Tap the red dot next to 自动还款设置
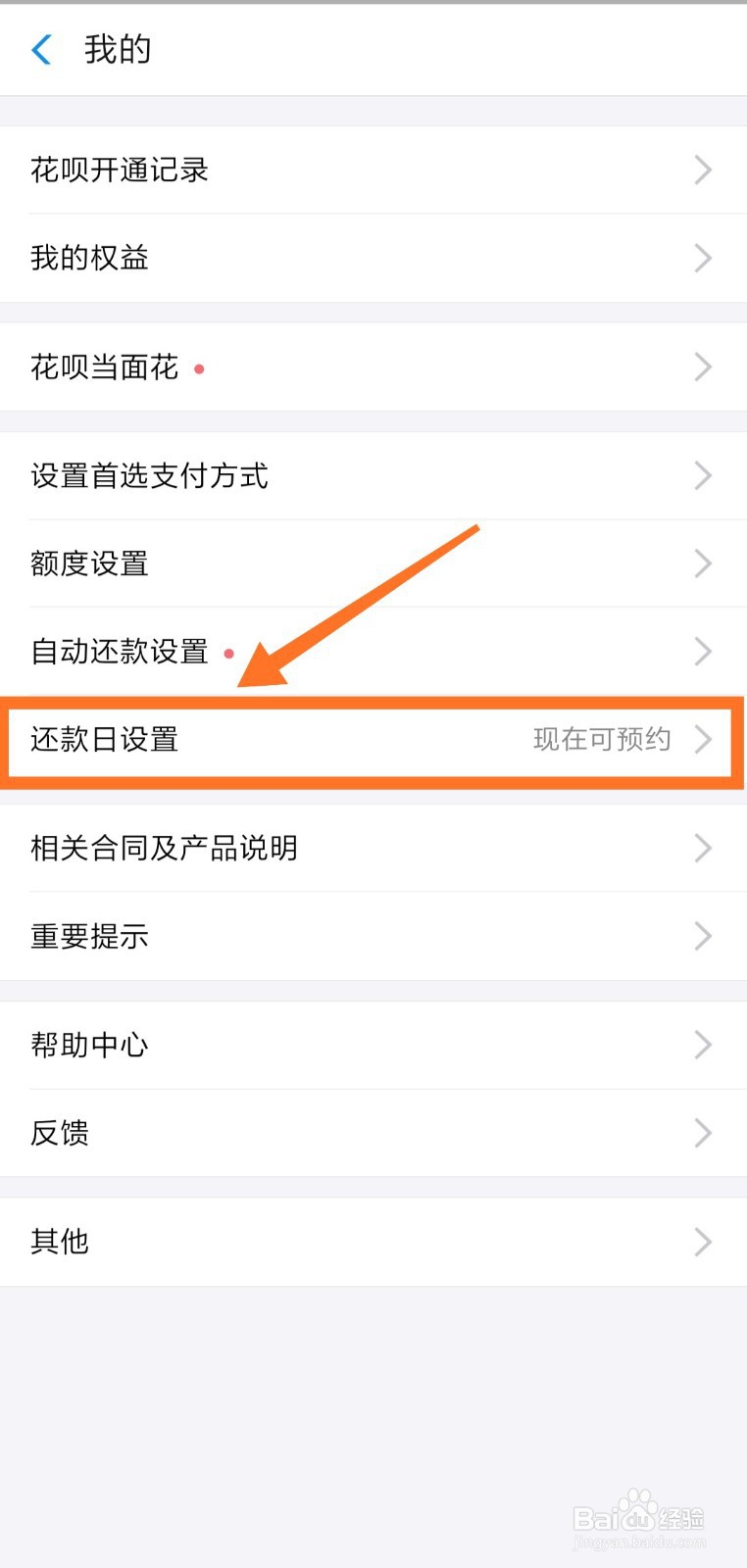Image resolution: width=747 pixels, height=1568 pixels. [x=231, y=650]
